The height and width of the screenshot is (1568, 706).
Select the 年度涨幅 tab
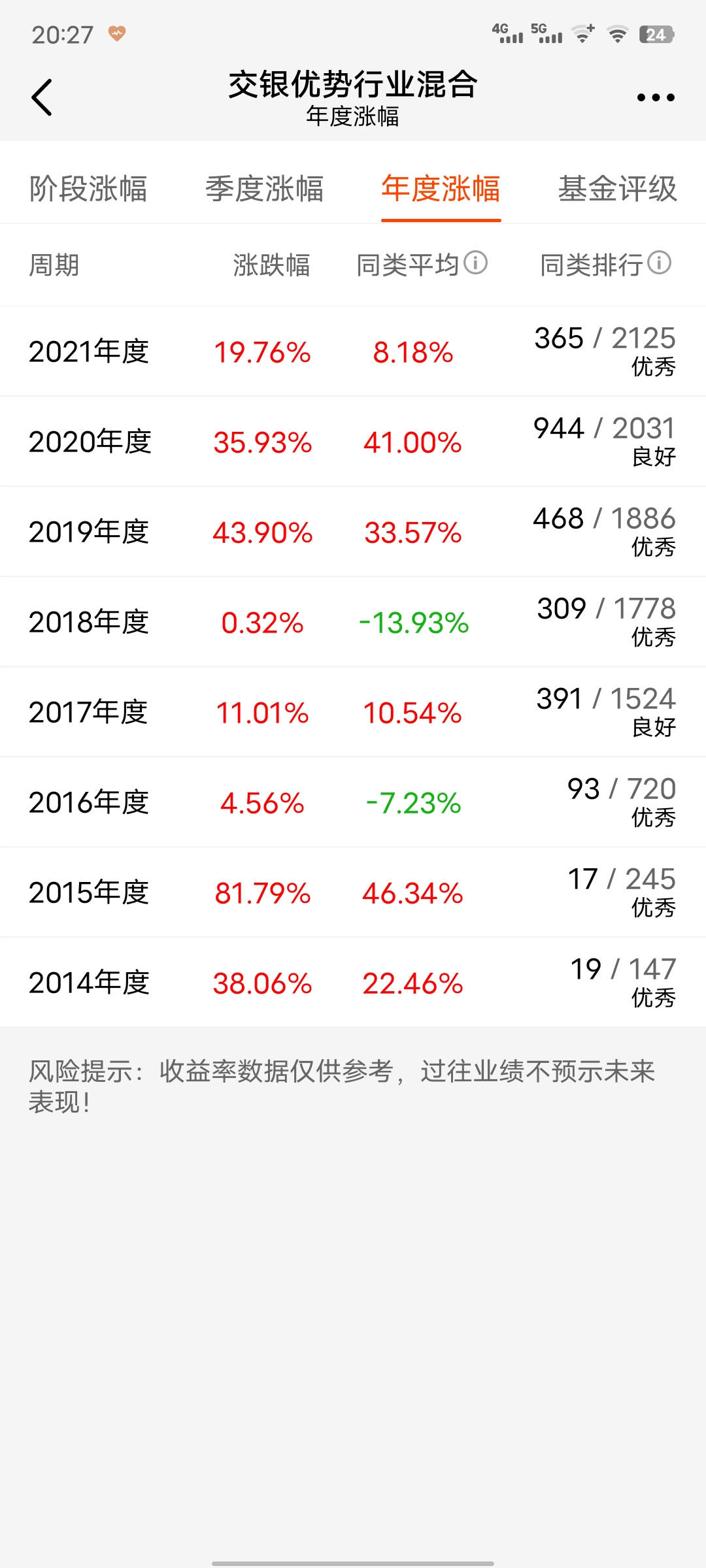coord(441,189)
